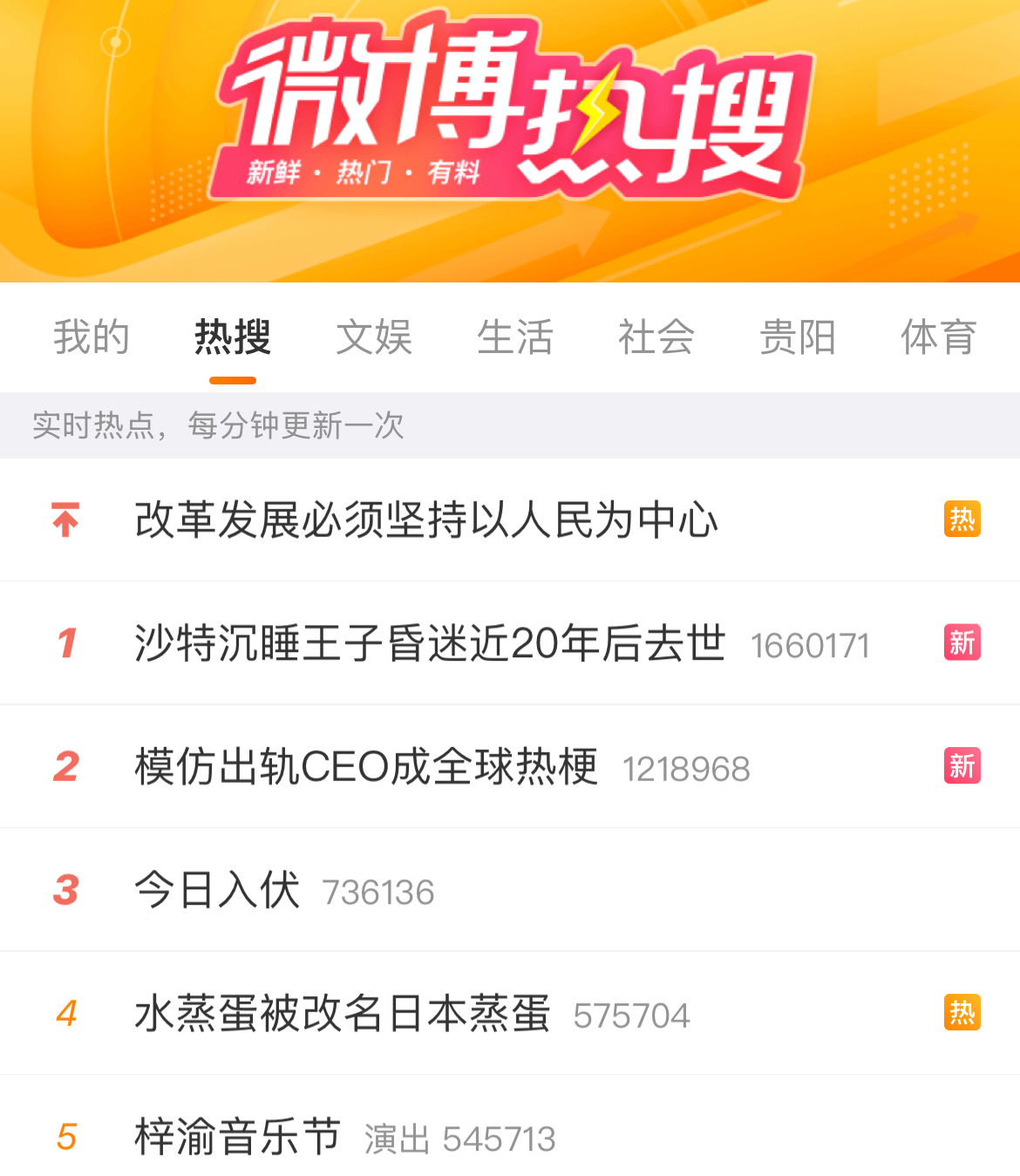Open the 梓渝音乐节 trending entry
Image resolution: width=1020 pixels, height=1176 pixels.
click(237, 1137)
